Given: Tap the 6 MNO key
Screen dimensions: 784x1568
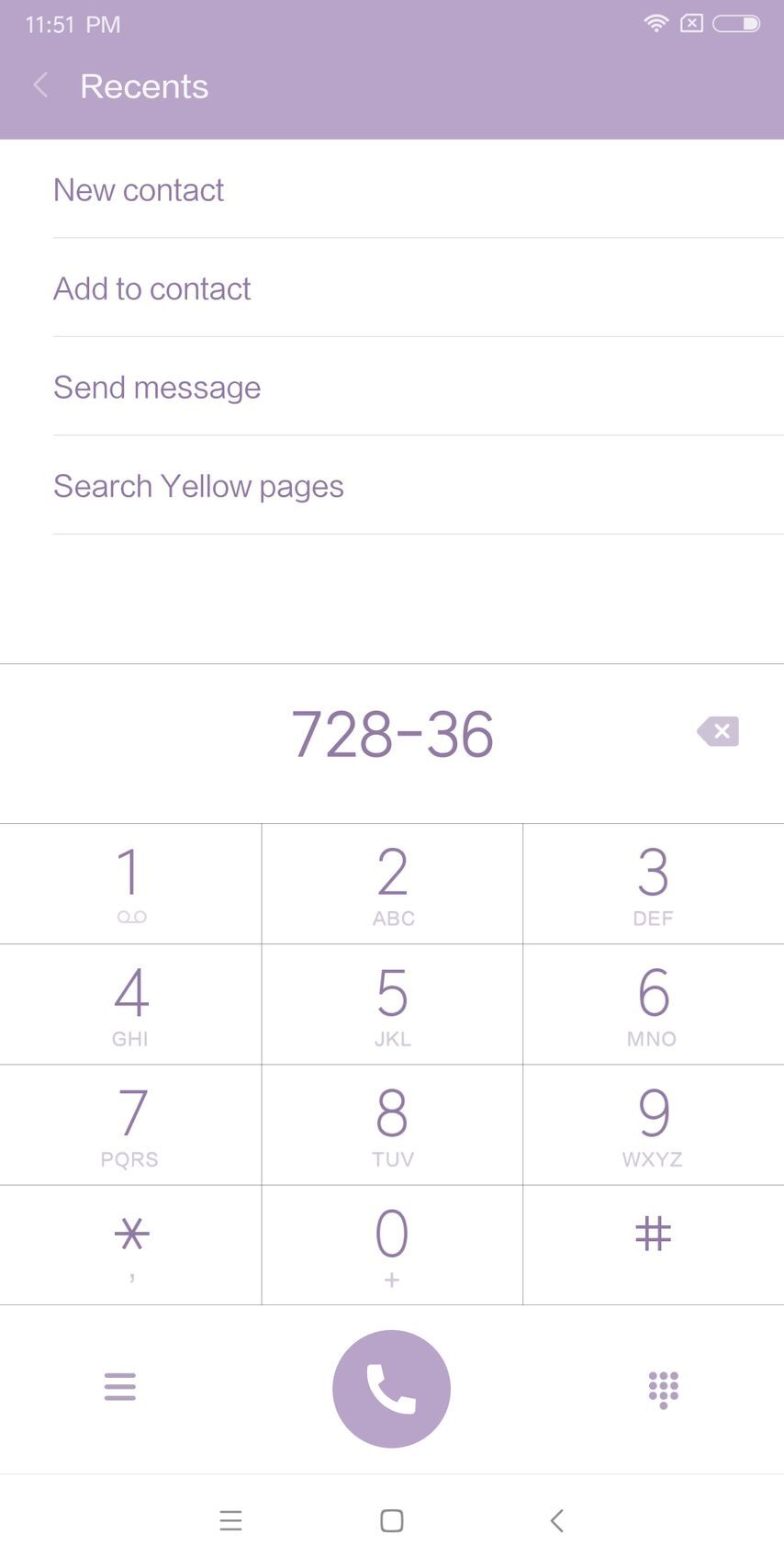Looking at the screenshot, I should (653, 1004).
